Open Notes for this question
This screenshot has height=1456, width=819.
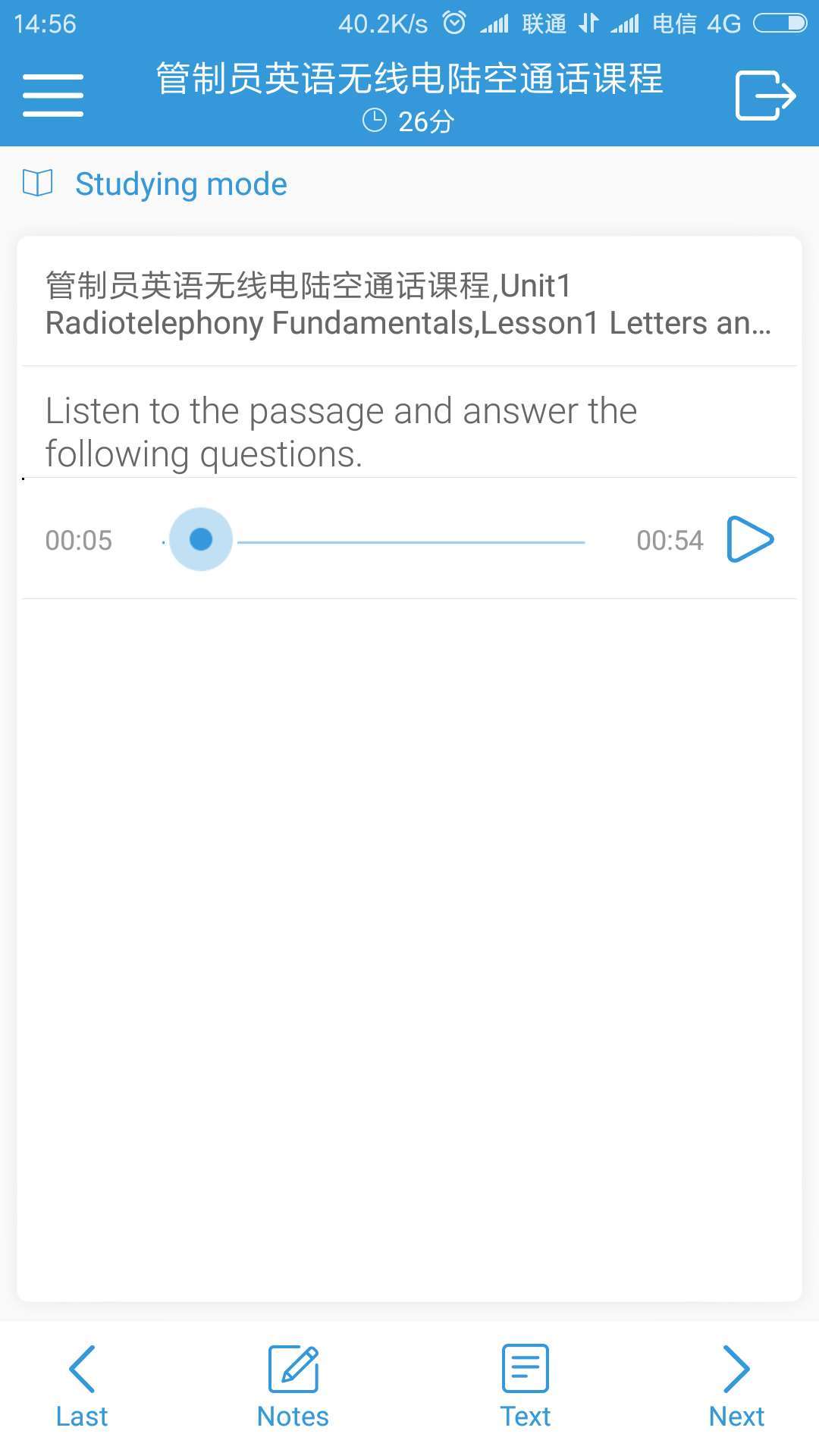[293, 1386]
